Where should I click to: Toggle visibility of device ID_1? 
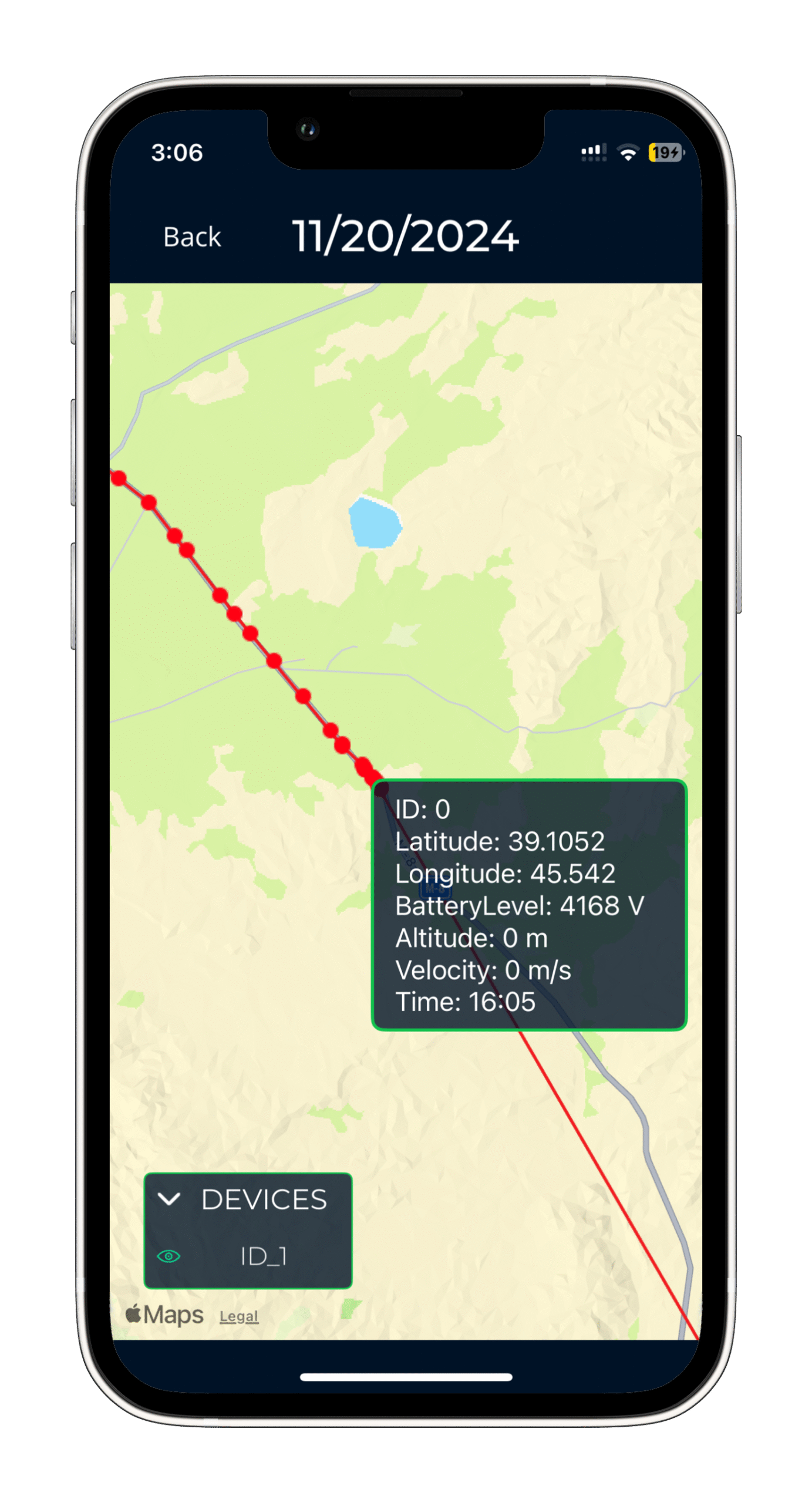[169, 1256]
